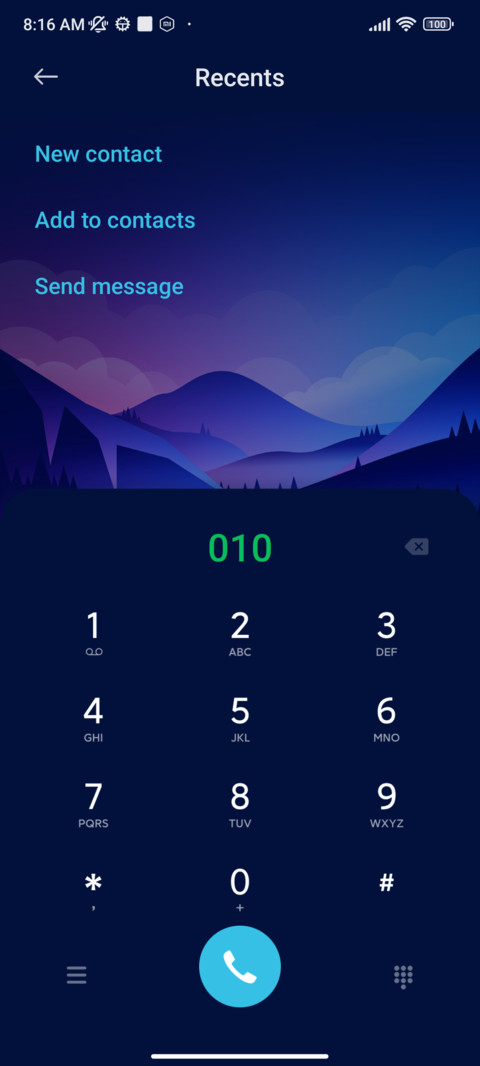The width and height of the screenshot is (480, 1066).
Task: Tap the 3 DEF key
Action: (x=386, y=634)
